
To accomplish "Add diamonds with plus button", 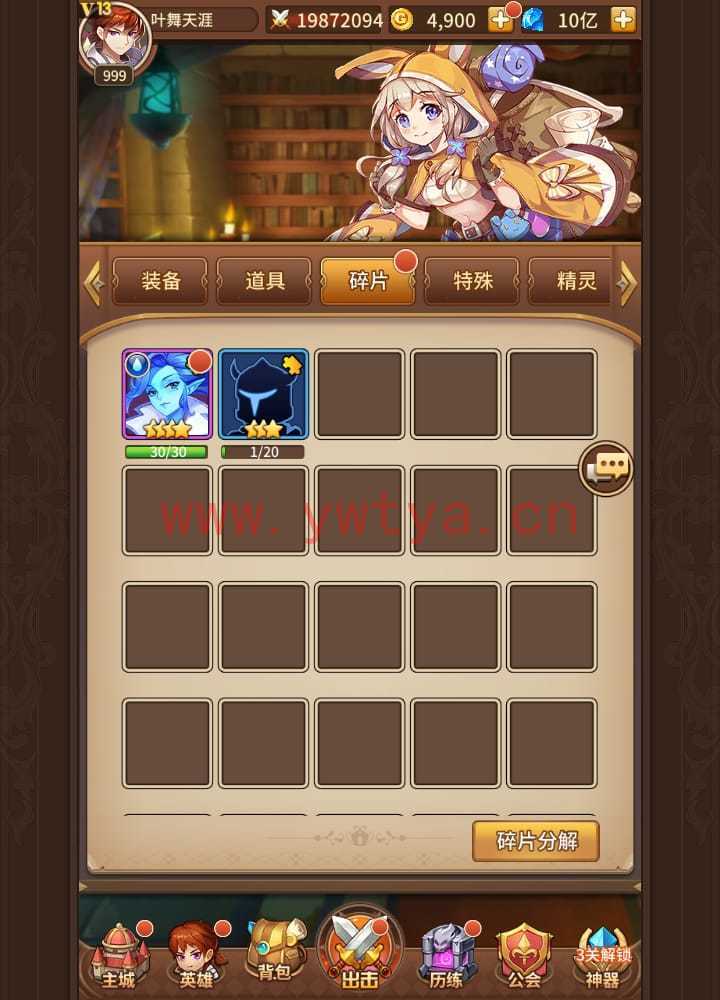I will pos(623,19).
